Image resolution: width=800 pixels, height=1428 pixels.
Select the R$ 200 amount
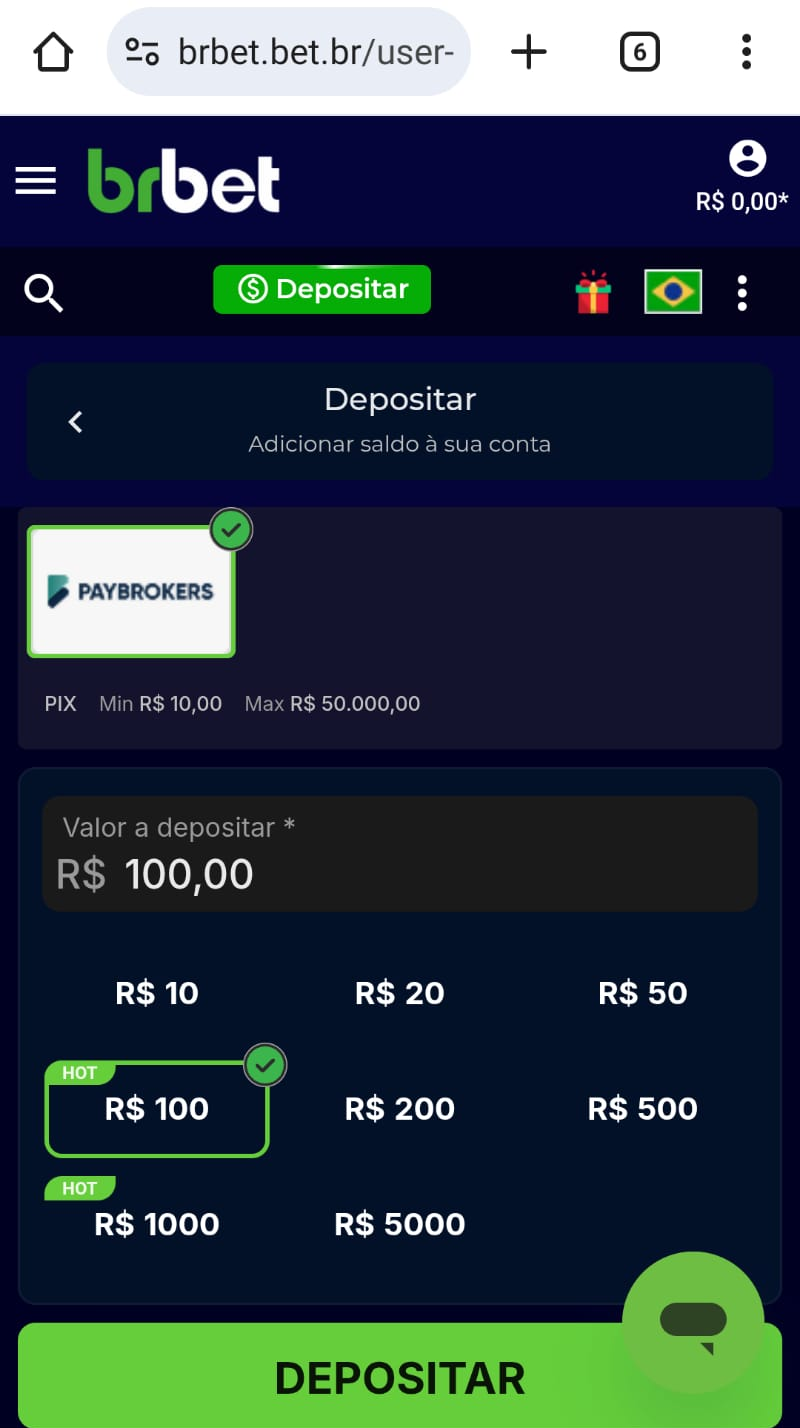(x=400, y=1108)
